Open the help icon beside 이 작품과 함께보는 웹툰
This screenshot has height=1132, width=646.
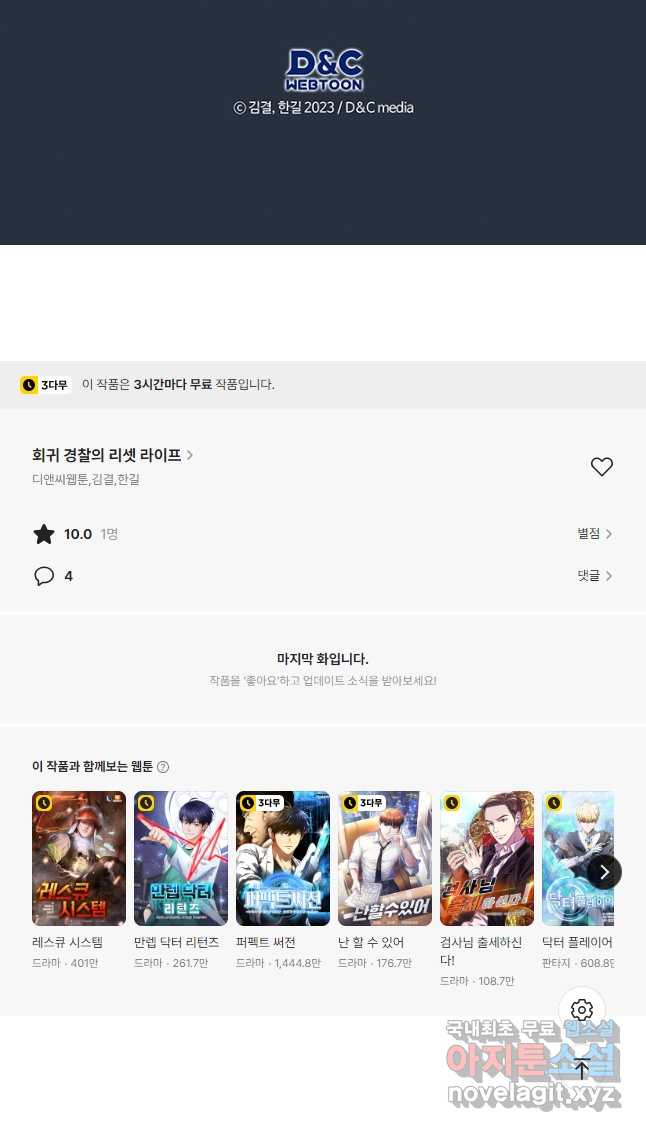[163, 767]
